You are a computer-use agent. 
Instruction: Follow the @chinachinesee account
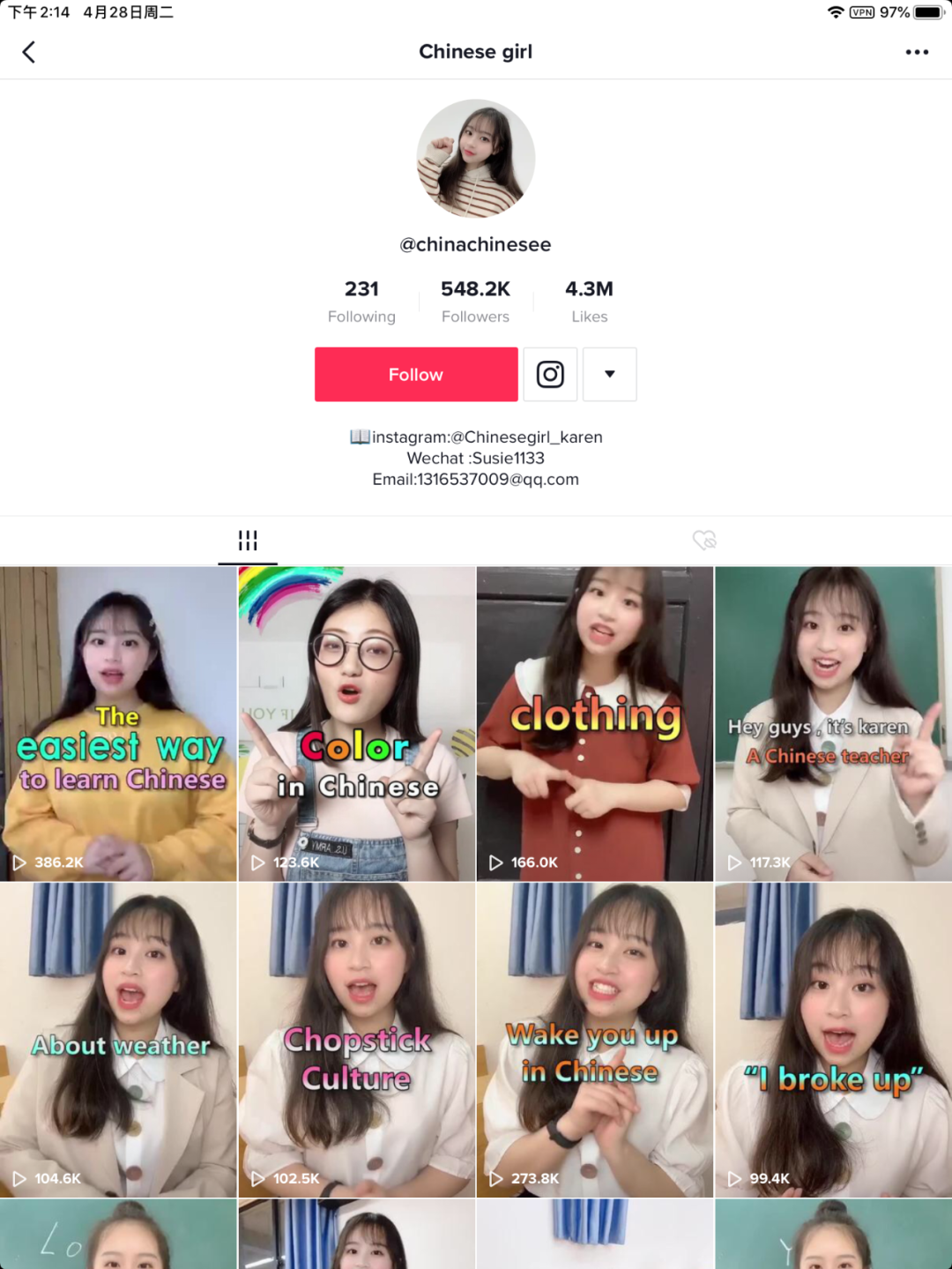[x=416, y=375]
